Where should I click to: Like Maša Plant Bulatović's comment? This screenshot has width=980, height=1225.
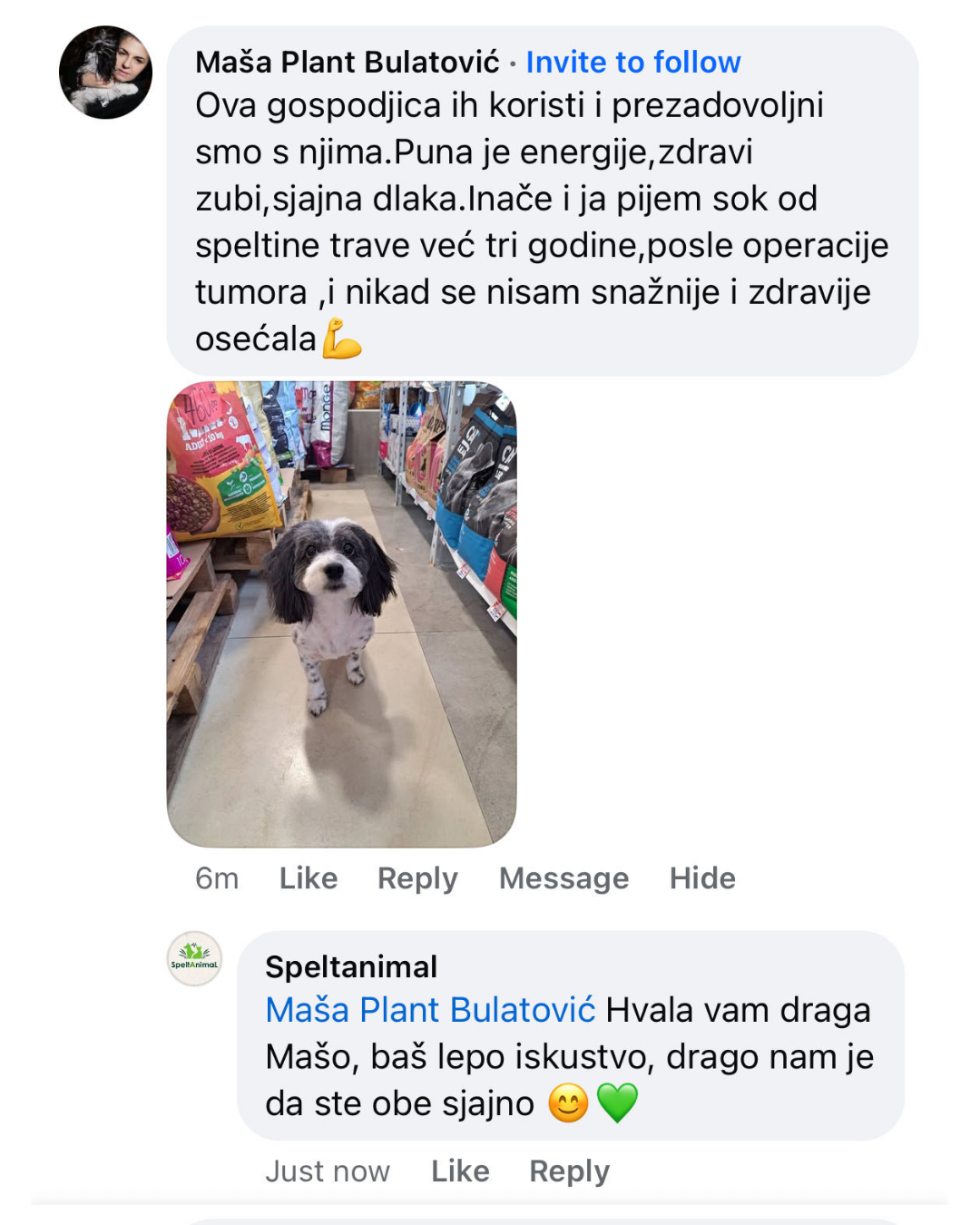click(308, 877)
